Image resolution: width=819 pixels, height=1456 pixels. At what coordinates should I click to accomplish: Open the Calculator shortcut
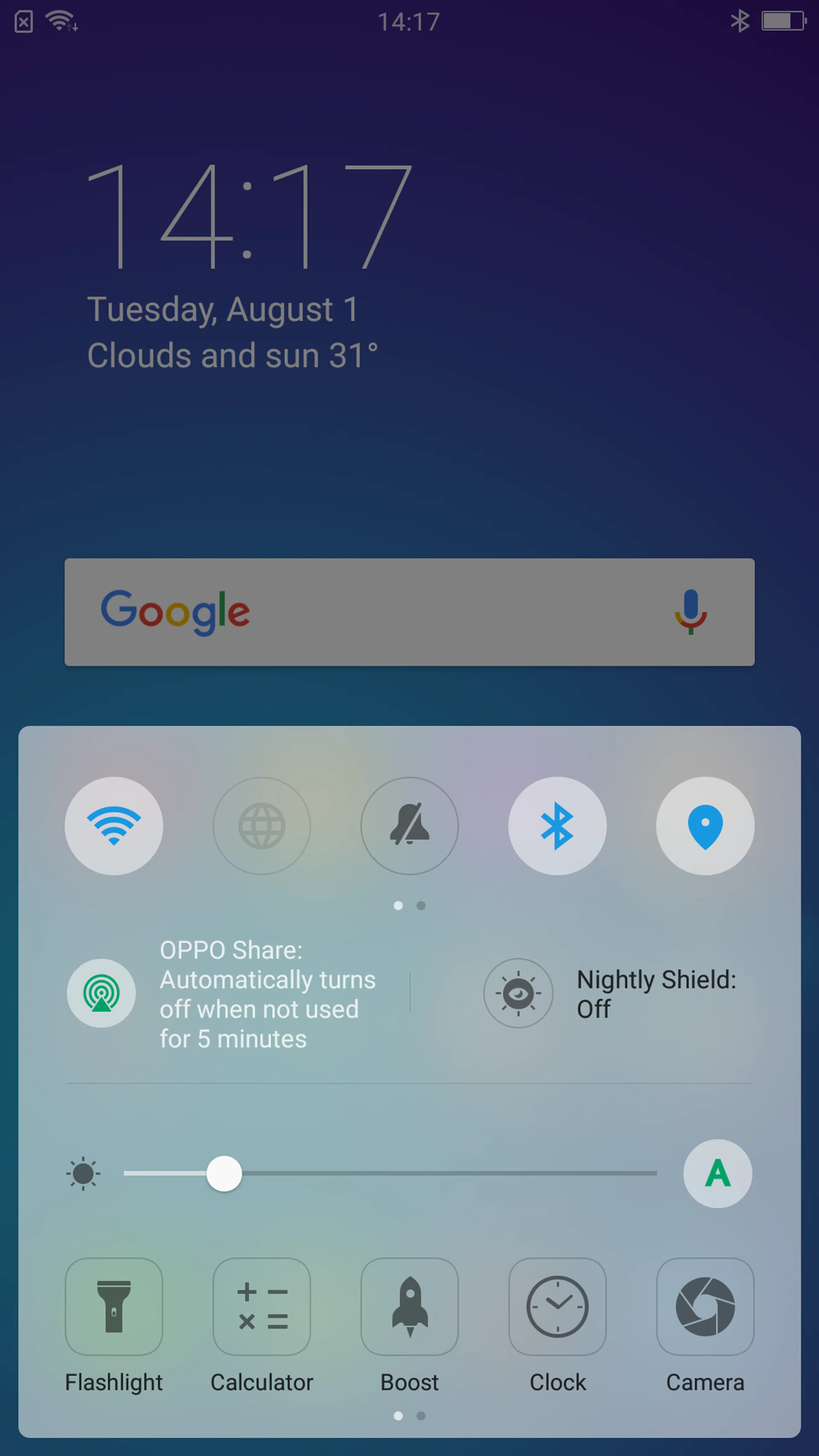tap(261, 1307)
